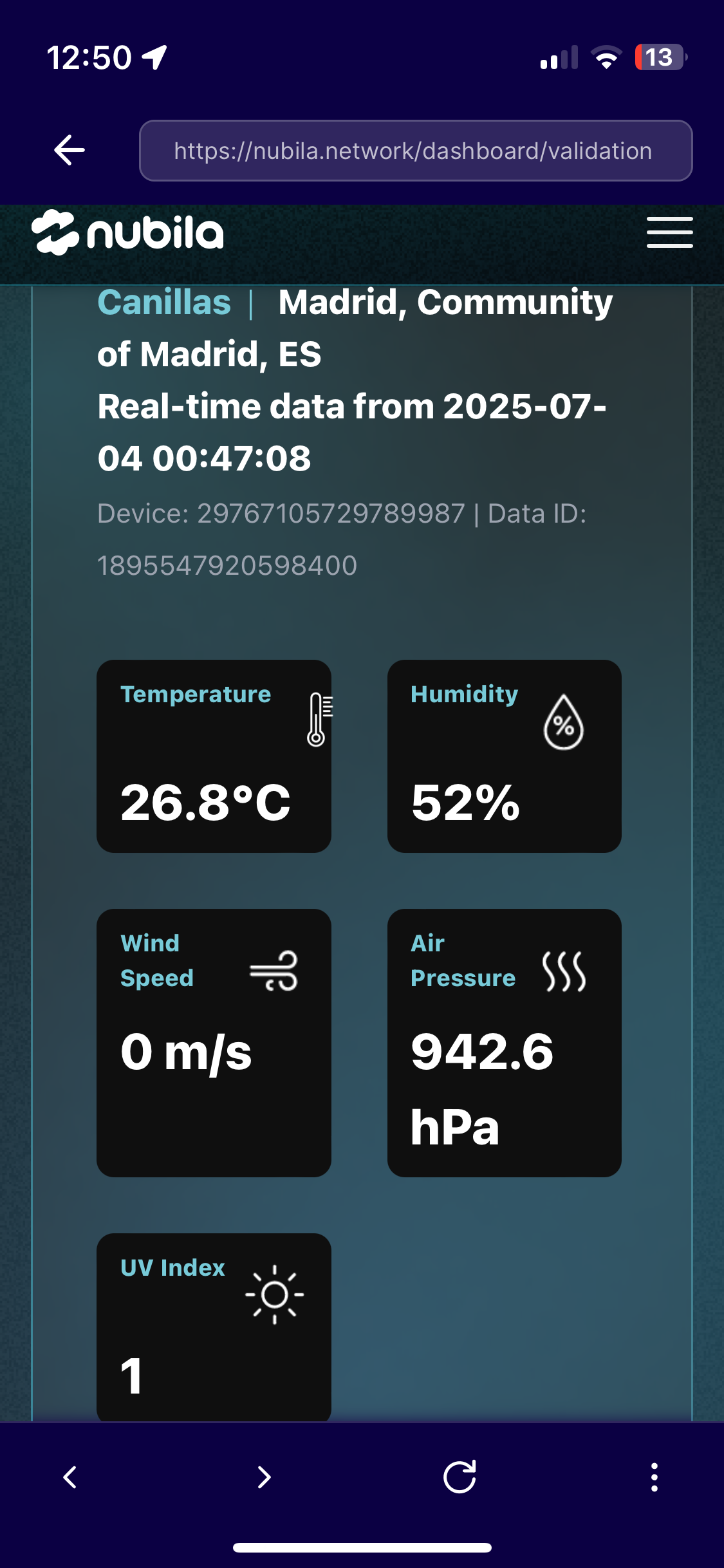Go to the previous page in the browser
The height and width of the screenshot is (1568, 724).
click(x=70, y=1477)
